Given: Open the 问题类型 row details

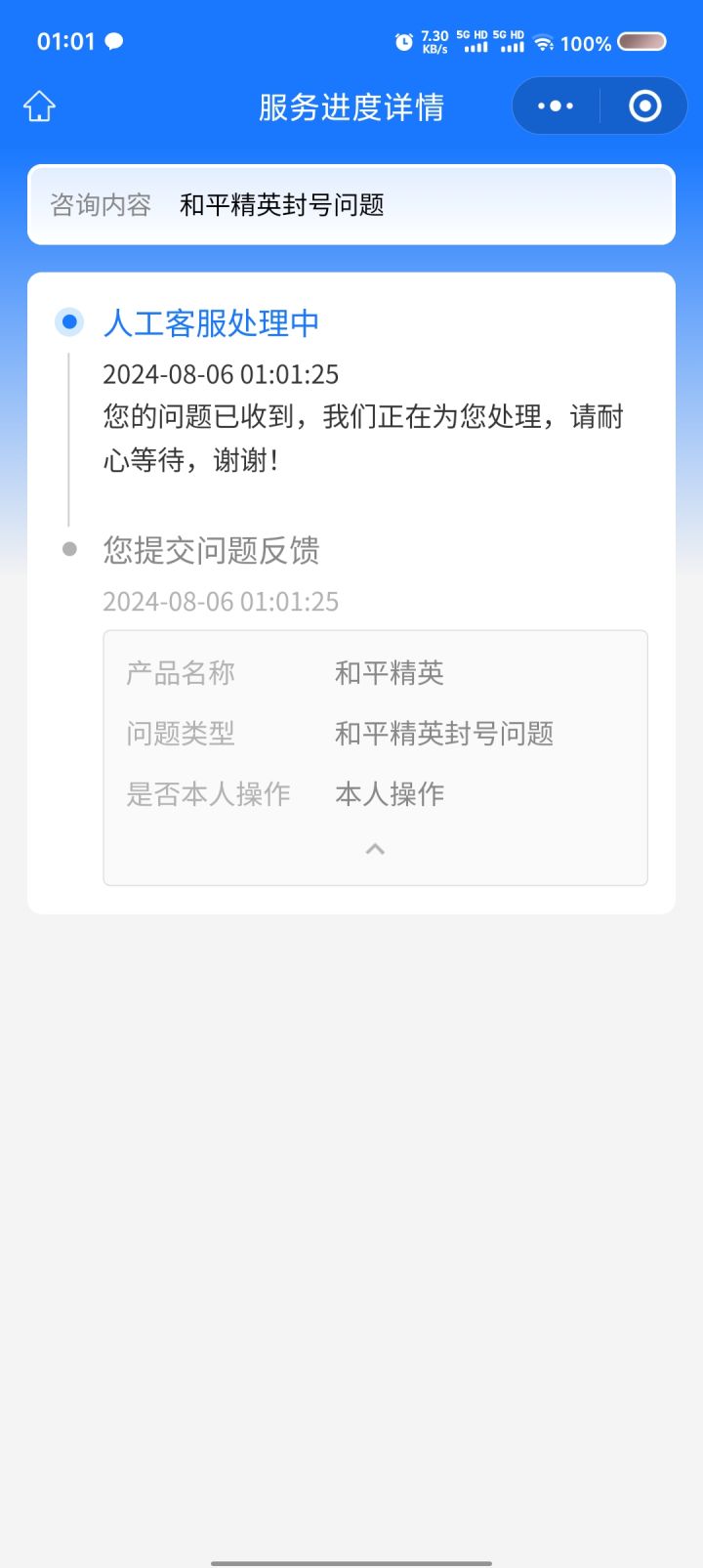Looking at the screenshot, I should 182,733.
